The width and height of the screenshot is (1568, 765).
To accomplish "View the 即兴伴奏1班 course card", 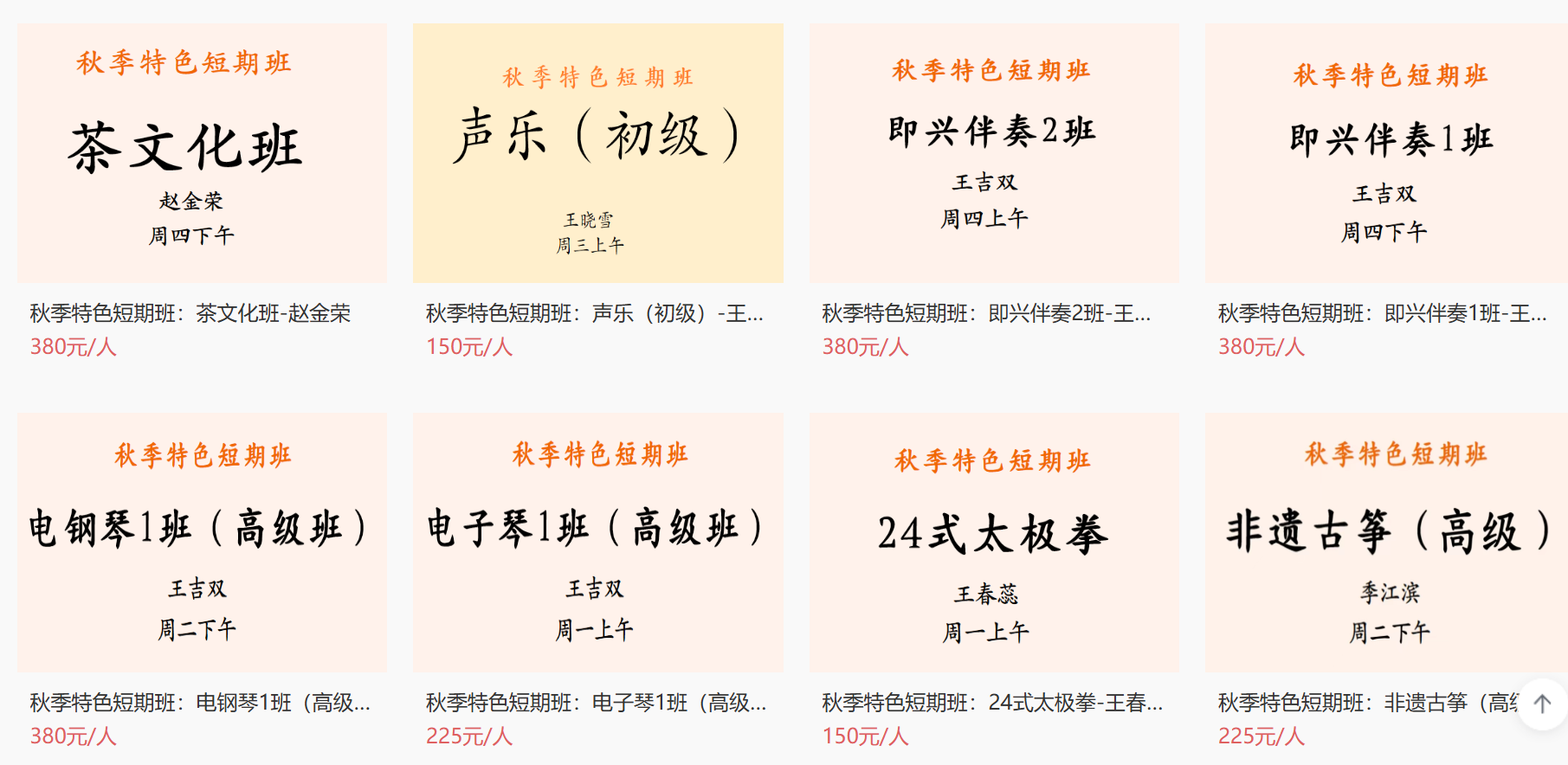I will click(x=1385, y=153).
